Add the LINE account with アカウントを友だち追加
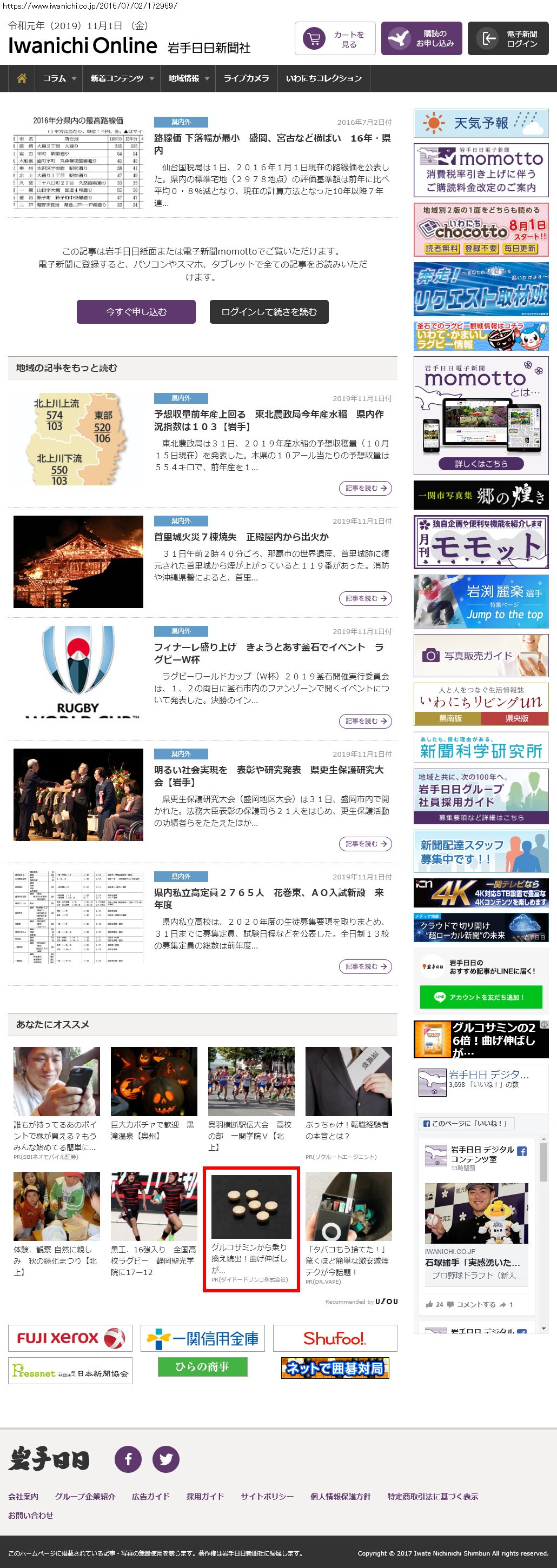 [x=480, y=997]
